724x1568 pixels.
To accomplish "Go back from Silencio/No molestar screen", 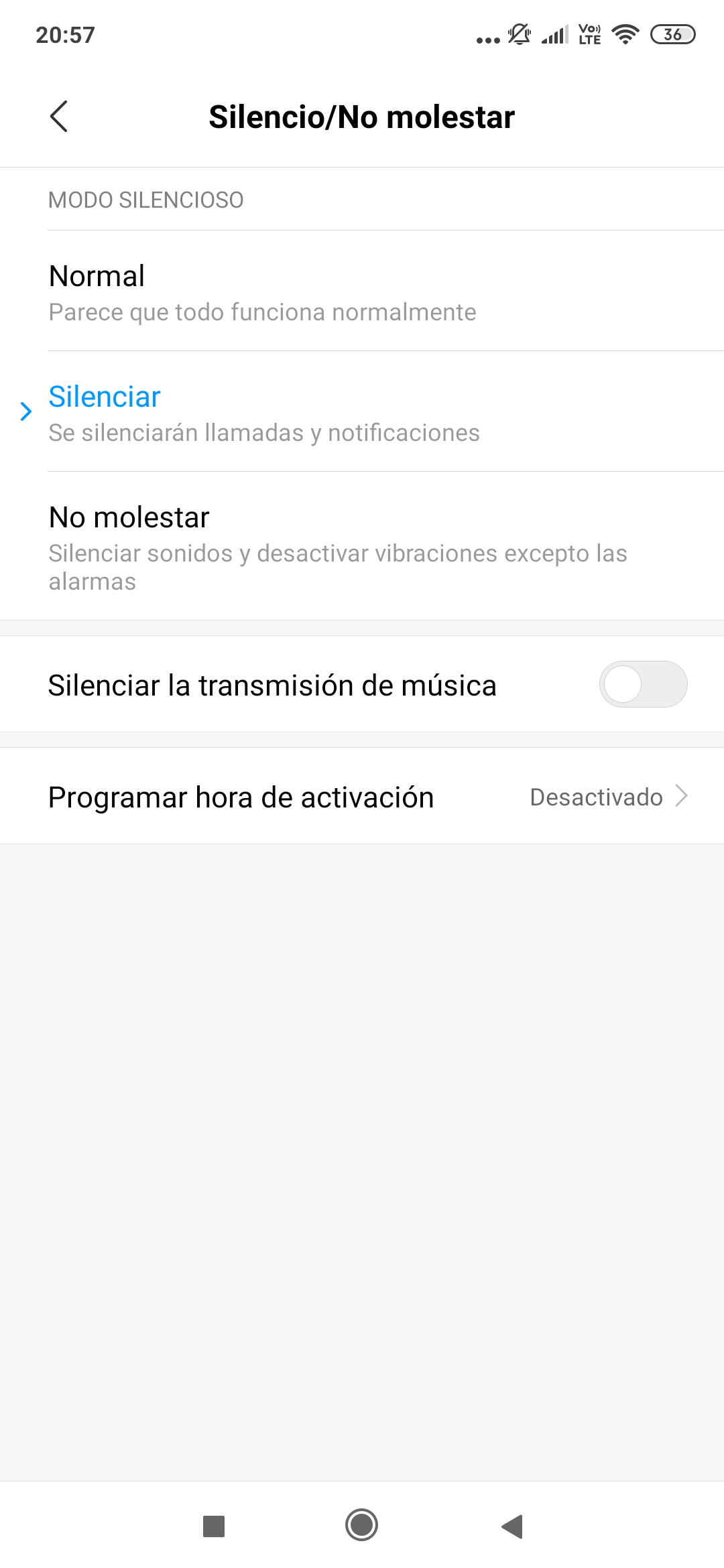I will click(x=59, y=117).
